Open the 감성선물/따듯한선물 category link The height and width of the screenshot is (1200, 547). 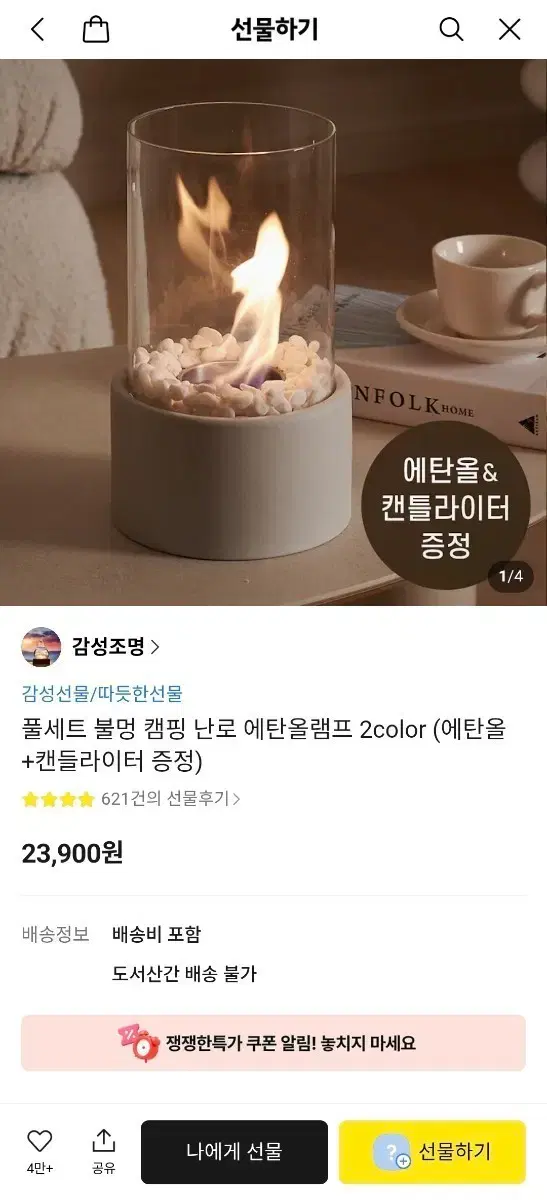102,694
